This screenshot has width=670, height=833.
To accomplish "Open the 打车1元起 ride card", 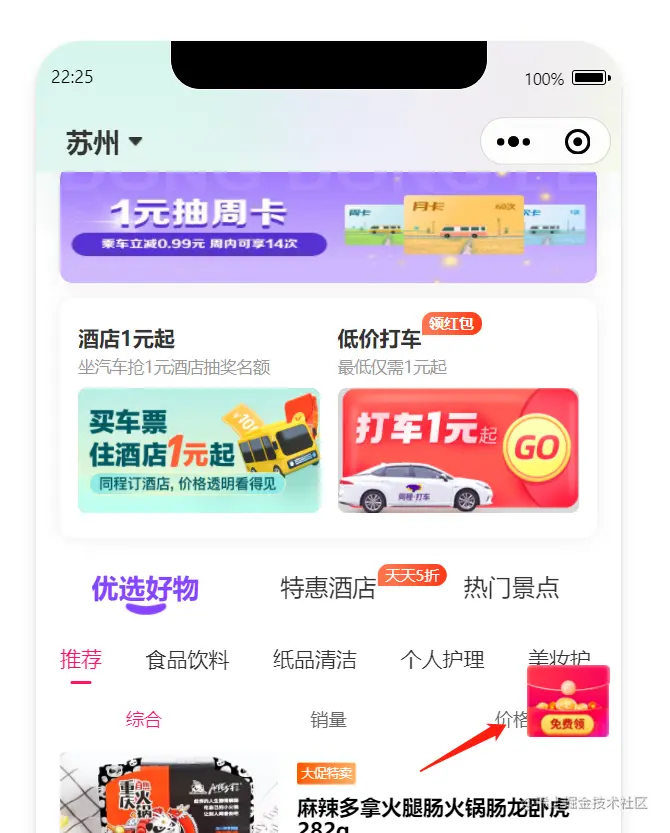I will (458, 450).
